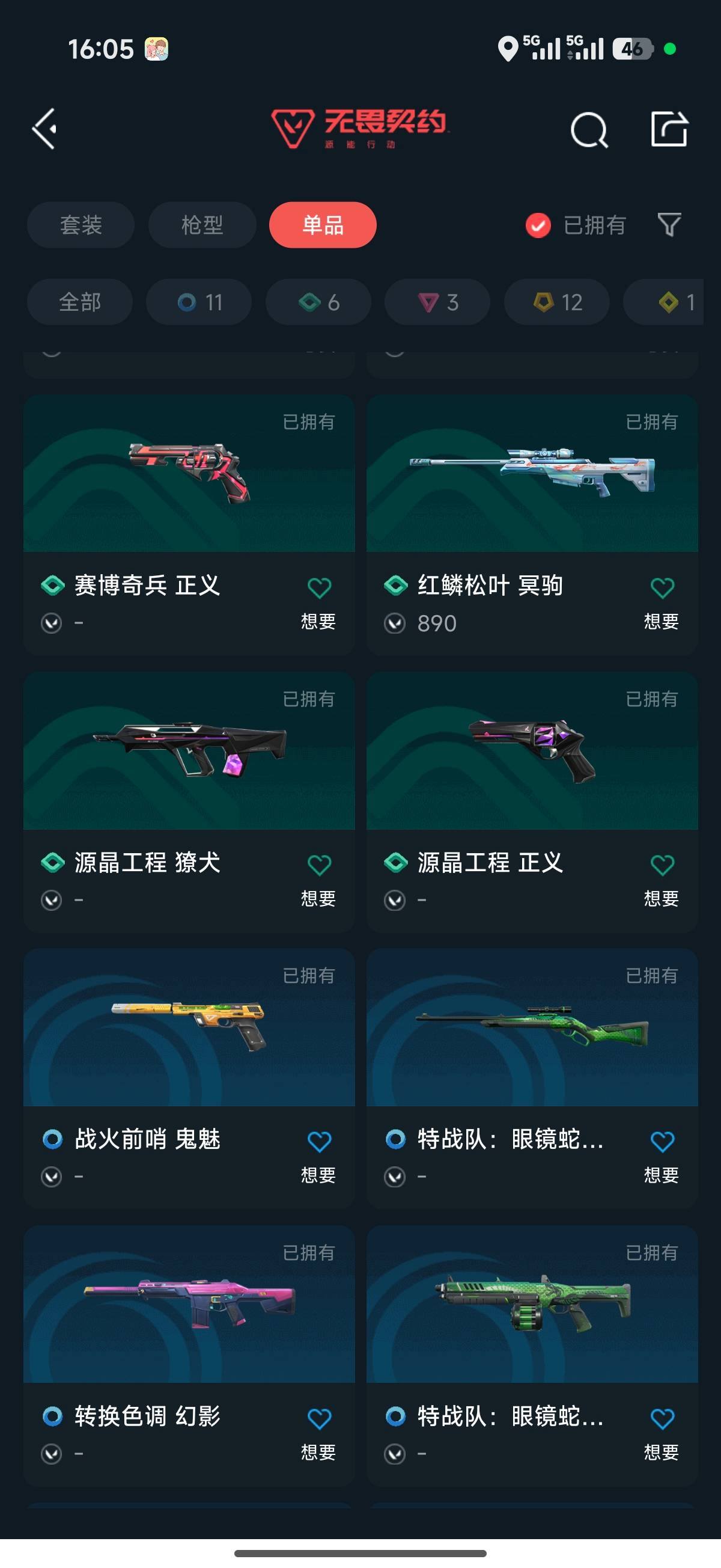
Task: Select the 全部 filter option
Action: (80, 302)
